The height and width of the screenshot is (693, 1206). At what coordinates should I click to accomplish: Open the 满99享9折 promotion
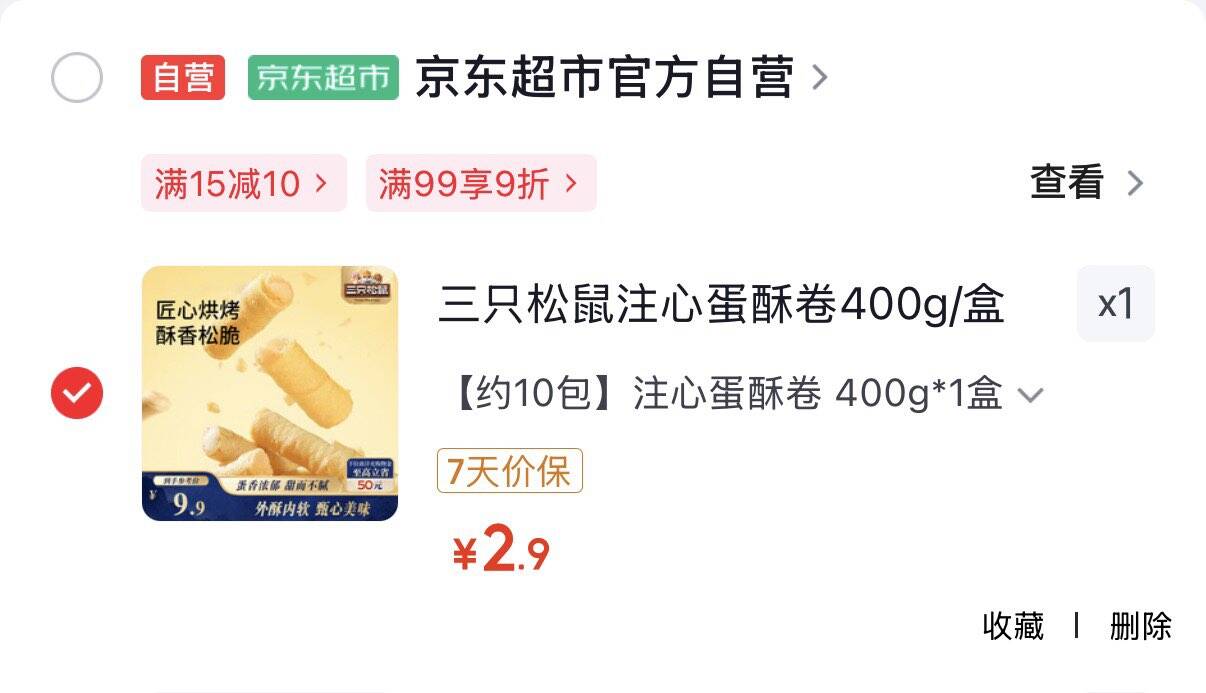481,183
